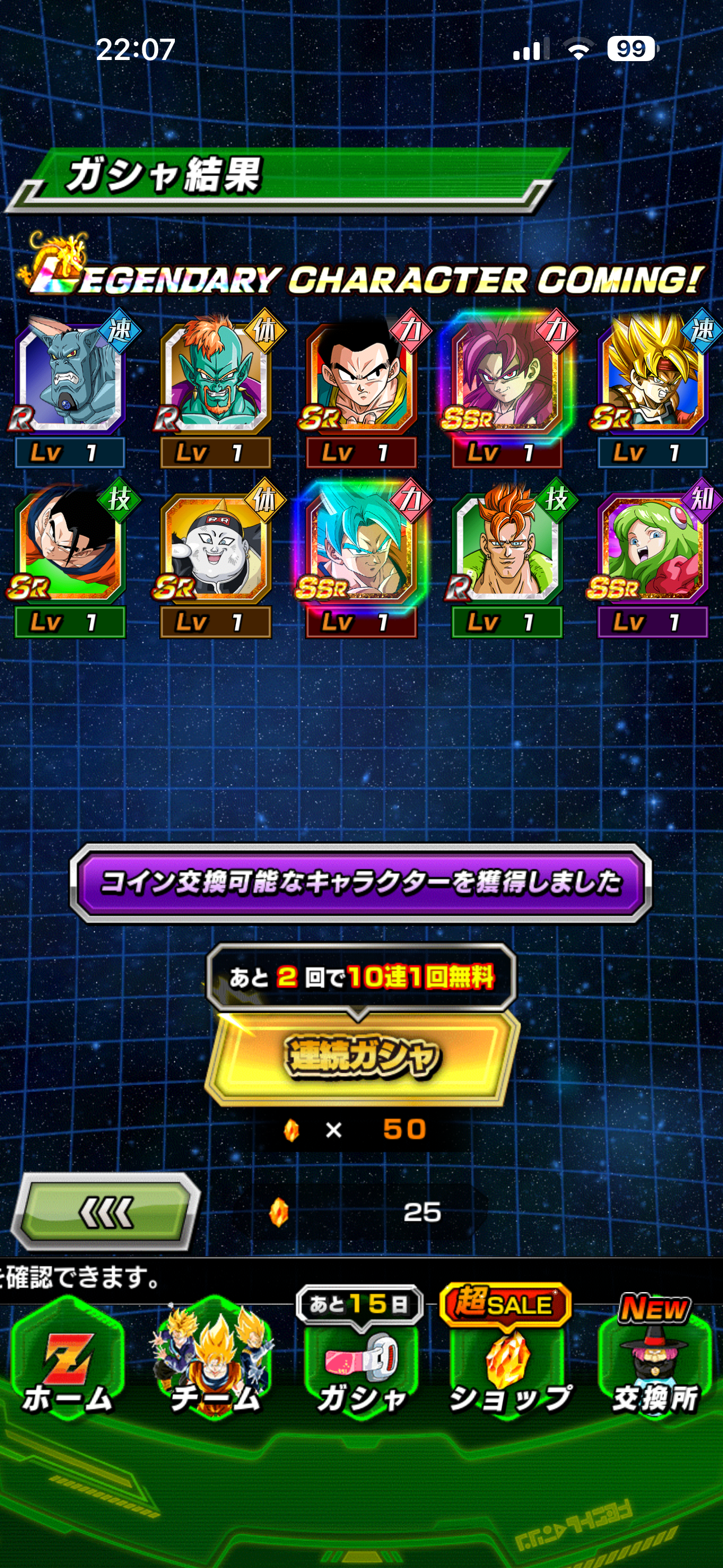The image size is (723, 1568).
Task: Tap the green back arrows button
Action: (x=106, y=1212)
